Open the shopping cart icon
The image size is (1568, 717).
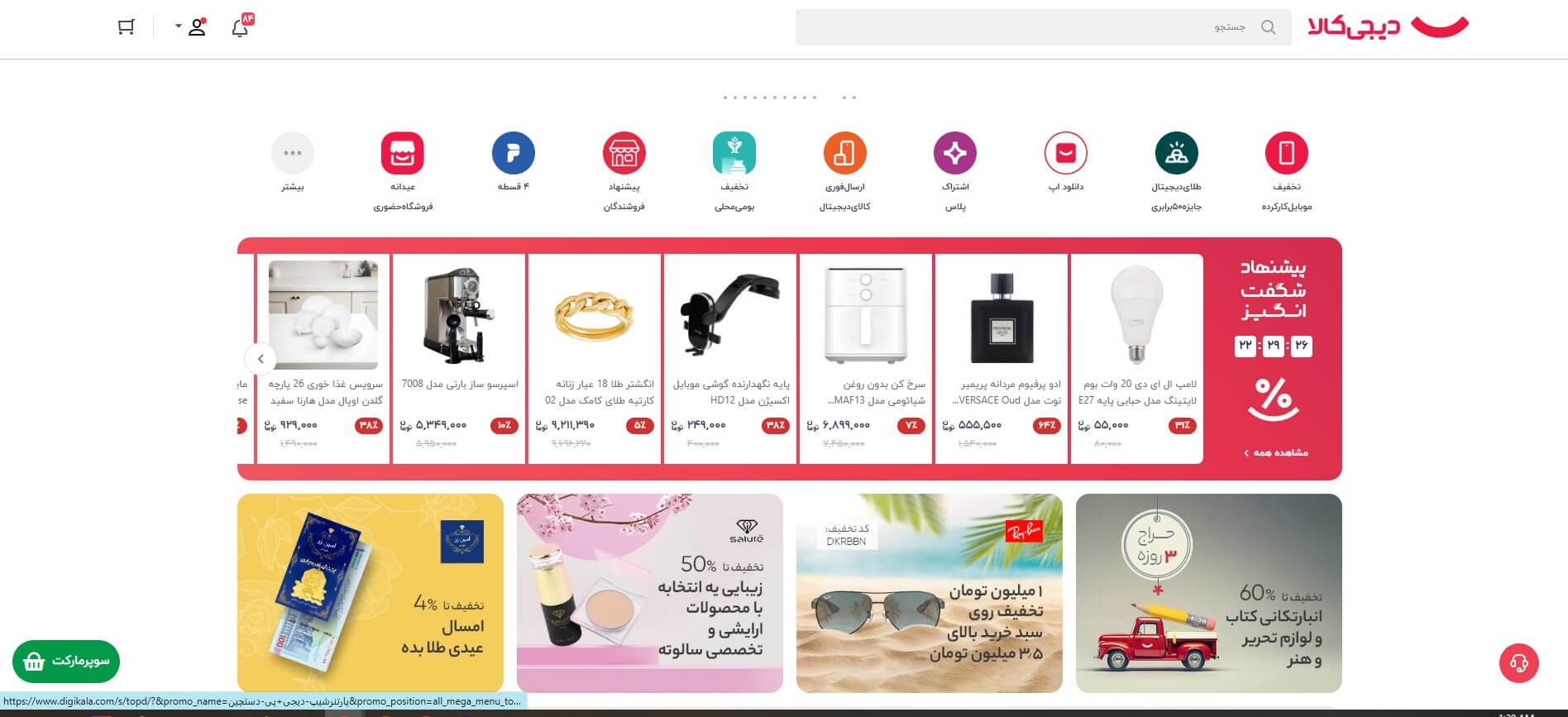pos(126,27)
